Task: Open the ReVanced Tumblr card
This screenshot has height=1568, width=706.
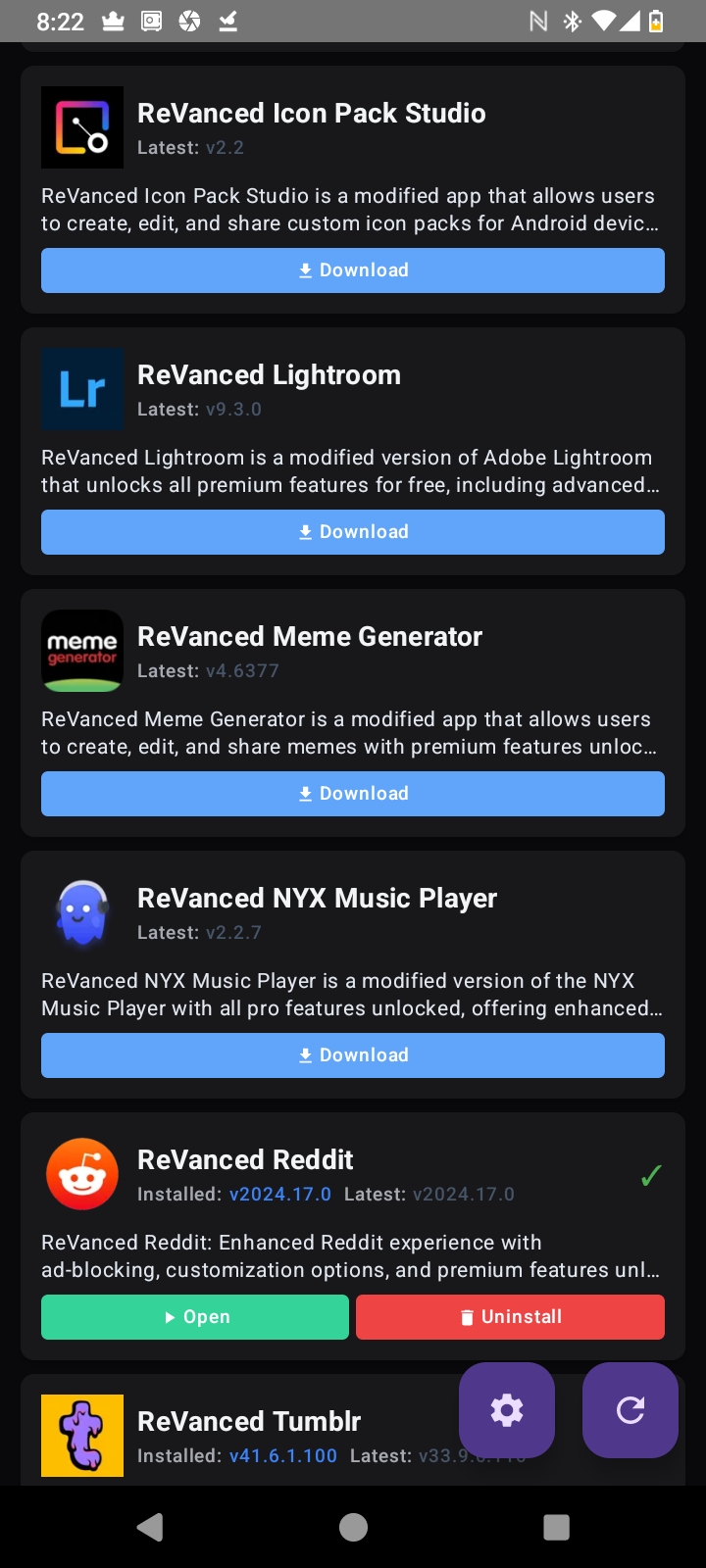Action: [250, 1423]
